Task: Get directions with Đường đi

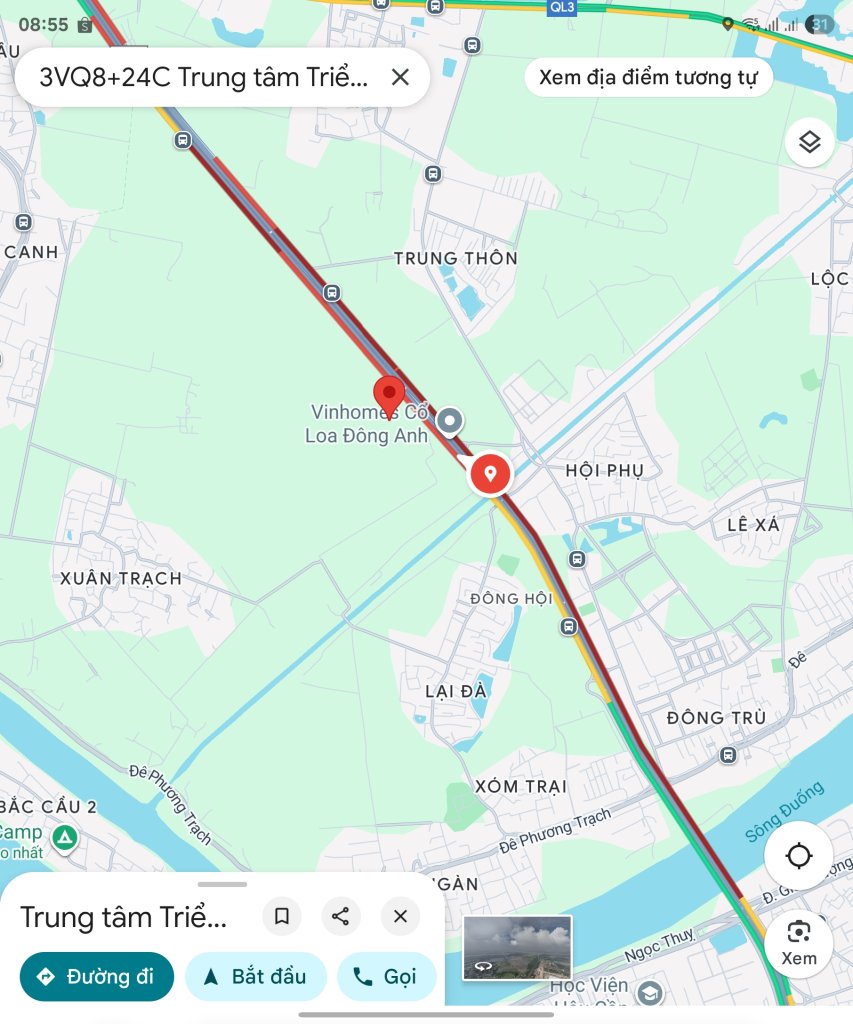Action: tap(96, 977)
